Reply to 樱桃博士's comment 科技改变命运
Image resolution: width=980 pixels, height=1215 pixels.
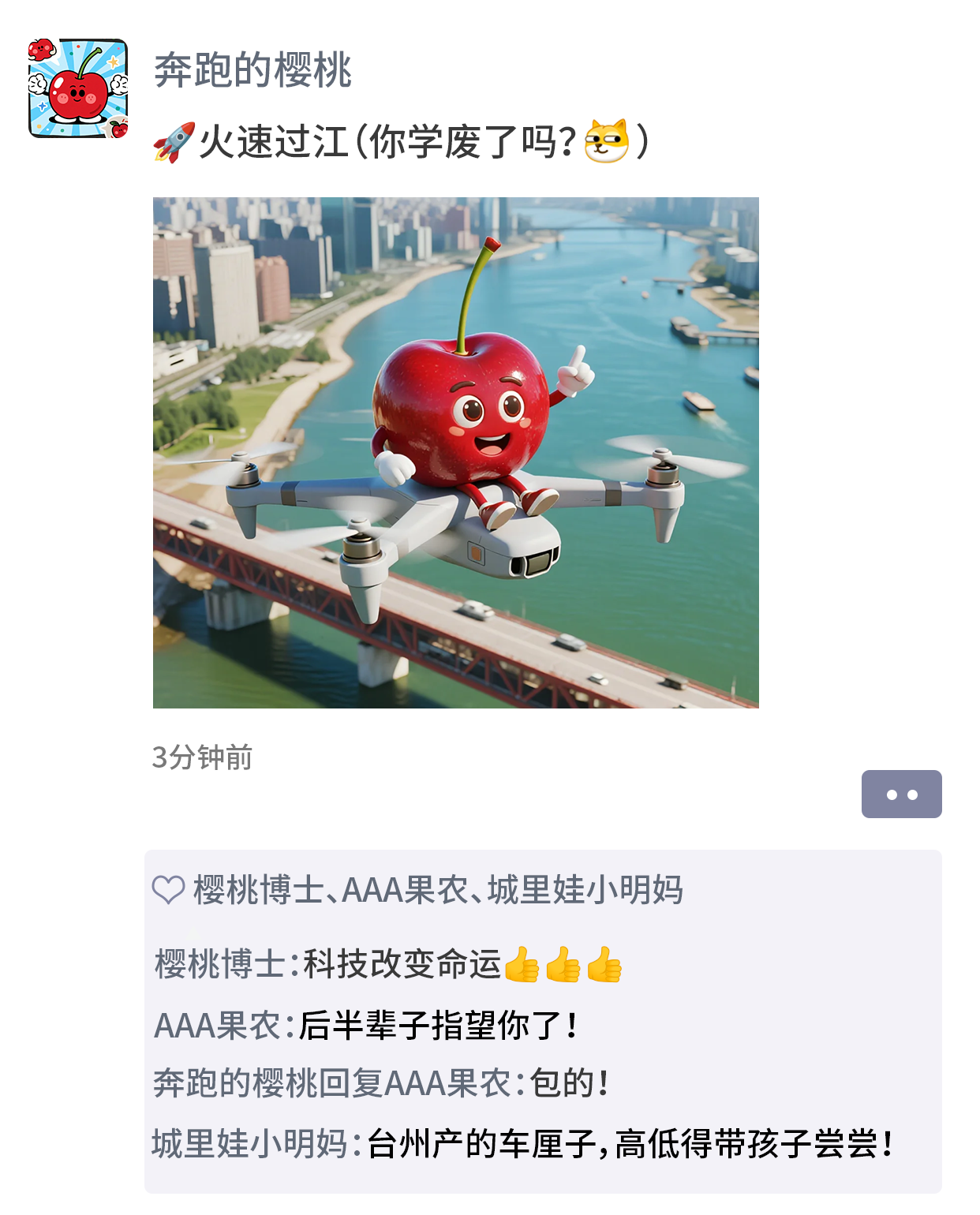tap(402, 964)
